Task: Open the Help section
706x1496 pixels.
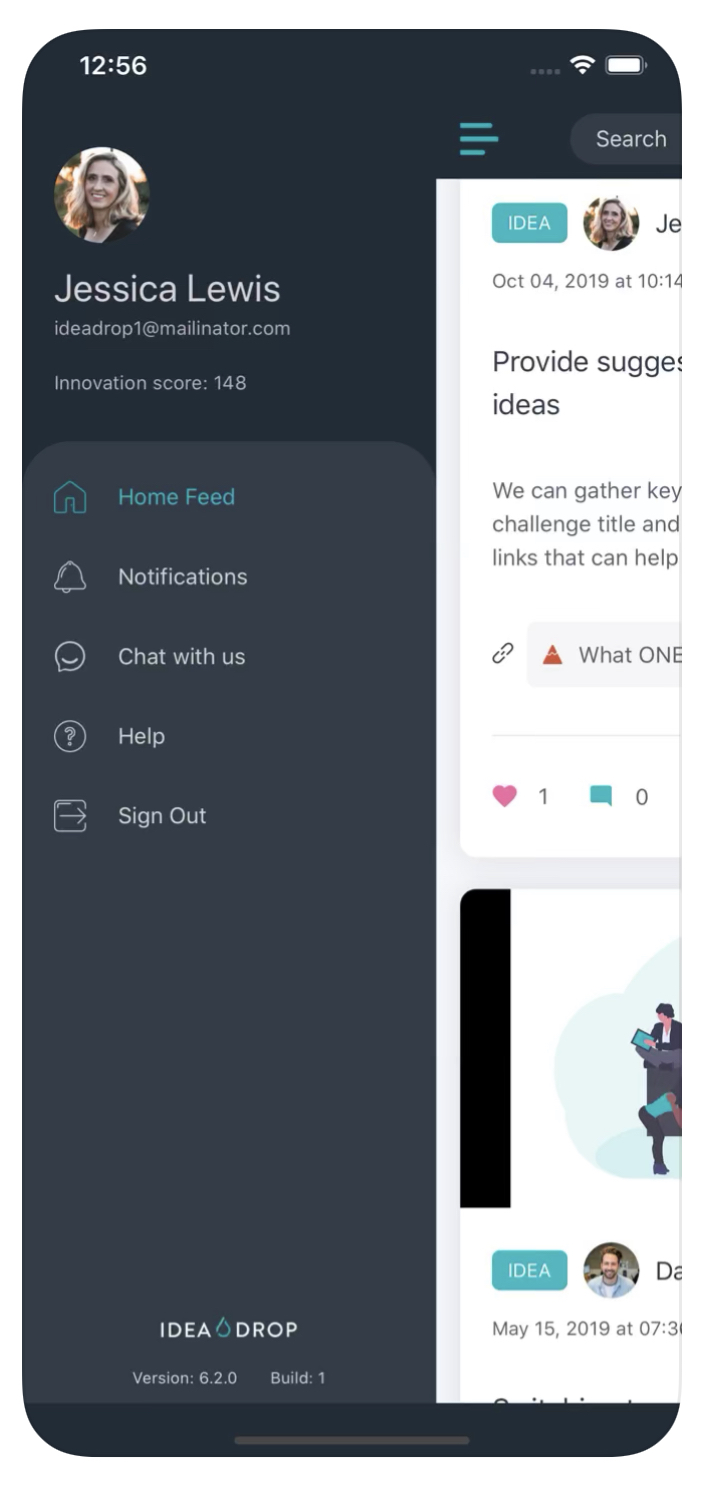Action: (141, 737)
